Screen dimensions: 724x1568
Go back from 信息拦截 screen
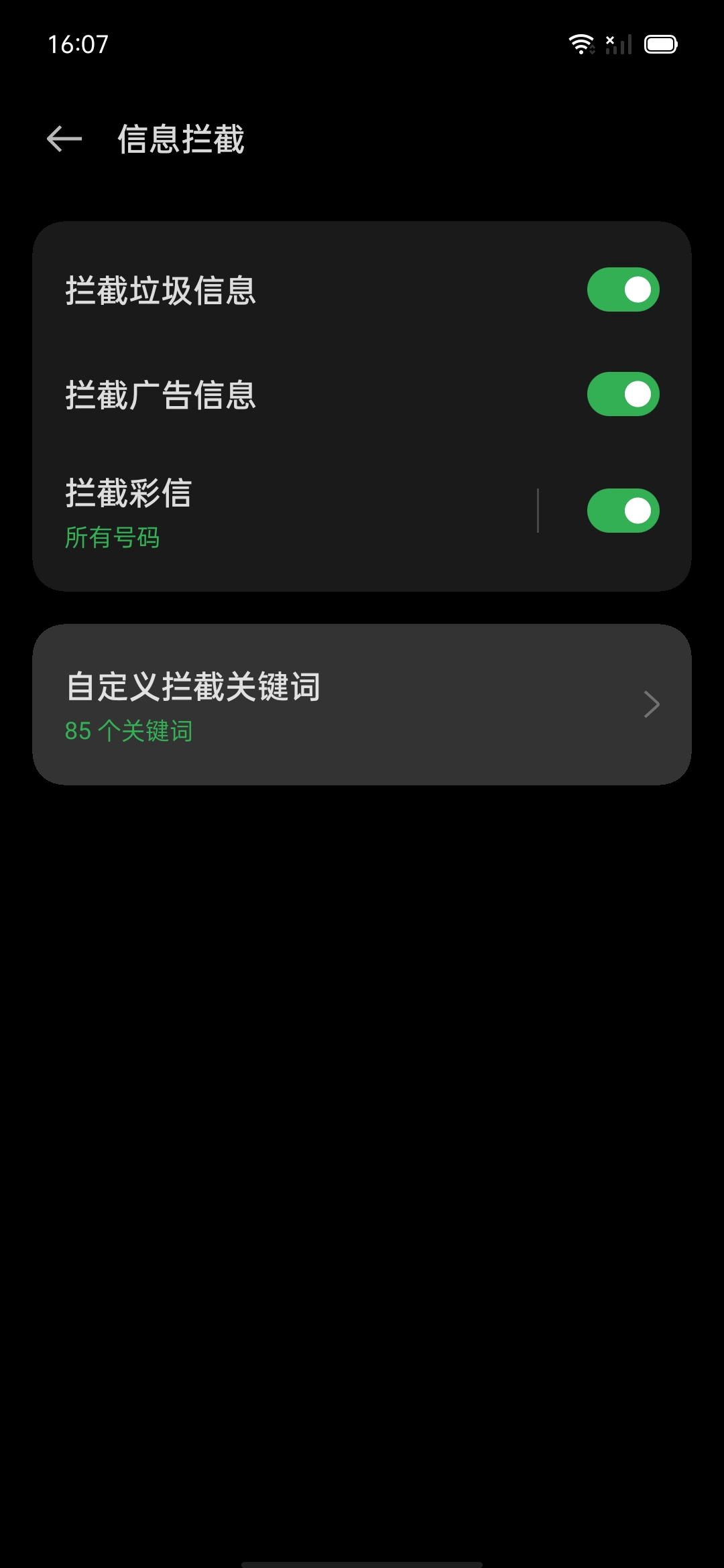[x=64, y=139]
